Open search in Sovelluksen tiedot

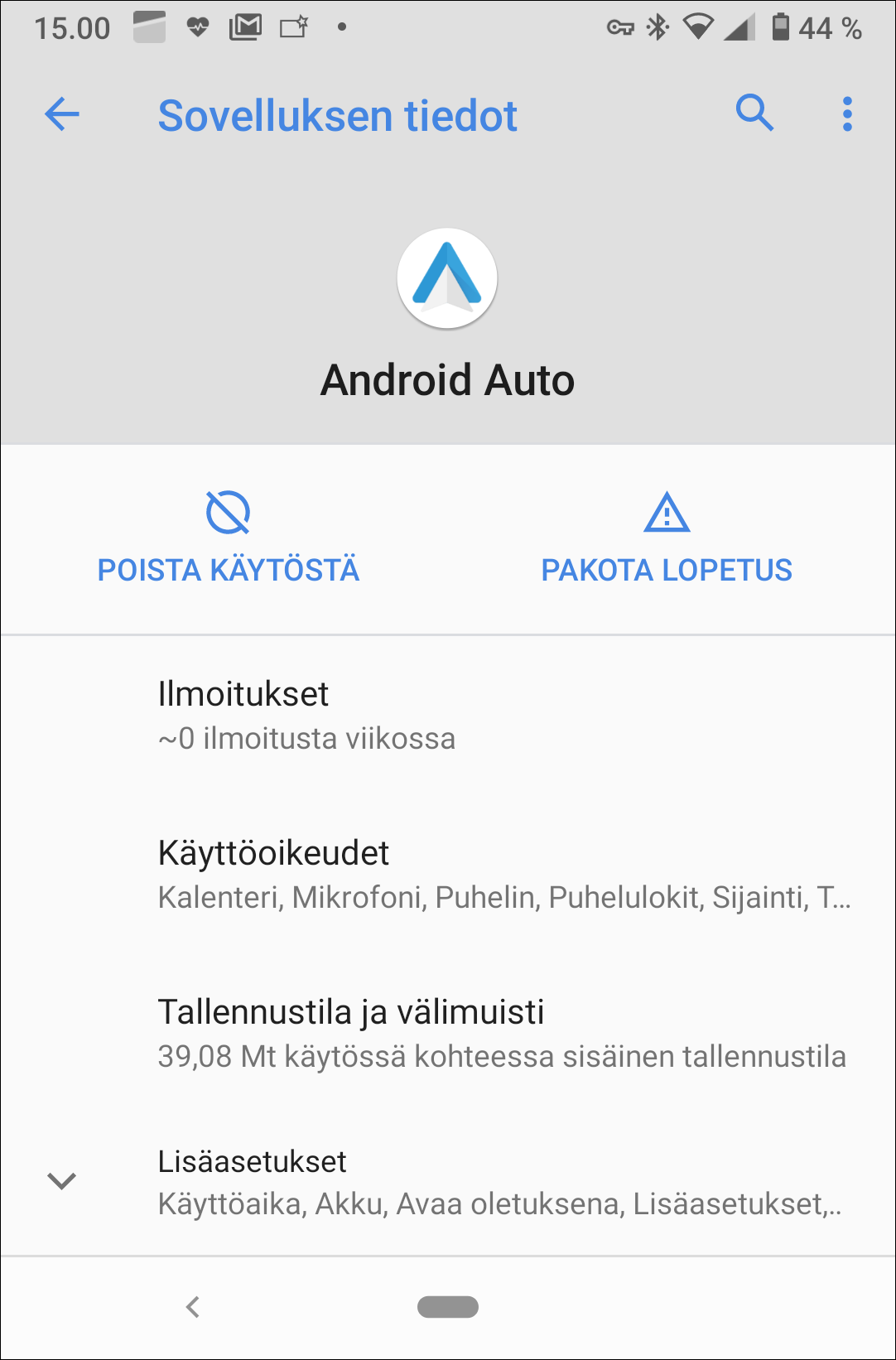tap(754, 114)
